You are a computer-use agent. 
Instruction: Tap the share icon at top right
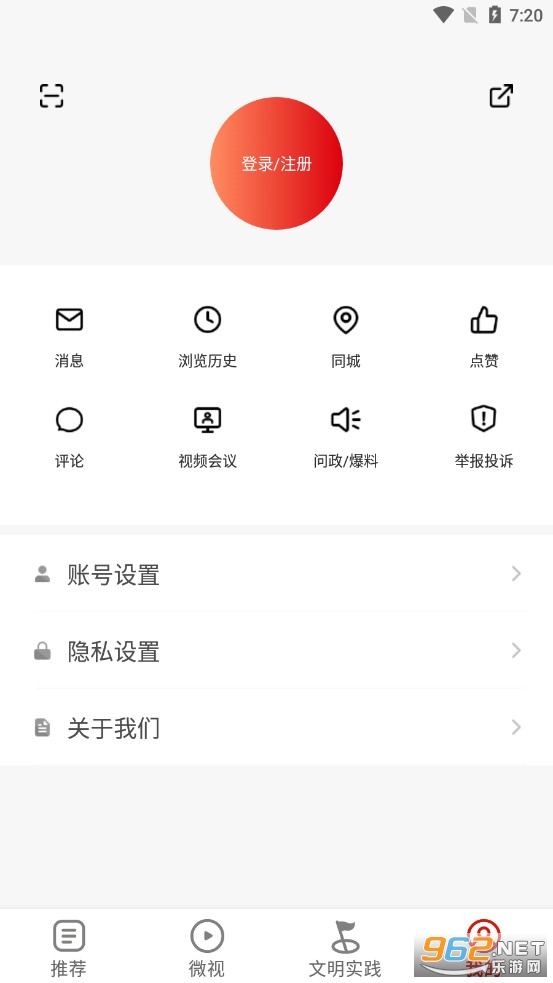(x=501, y=96)
